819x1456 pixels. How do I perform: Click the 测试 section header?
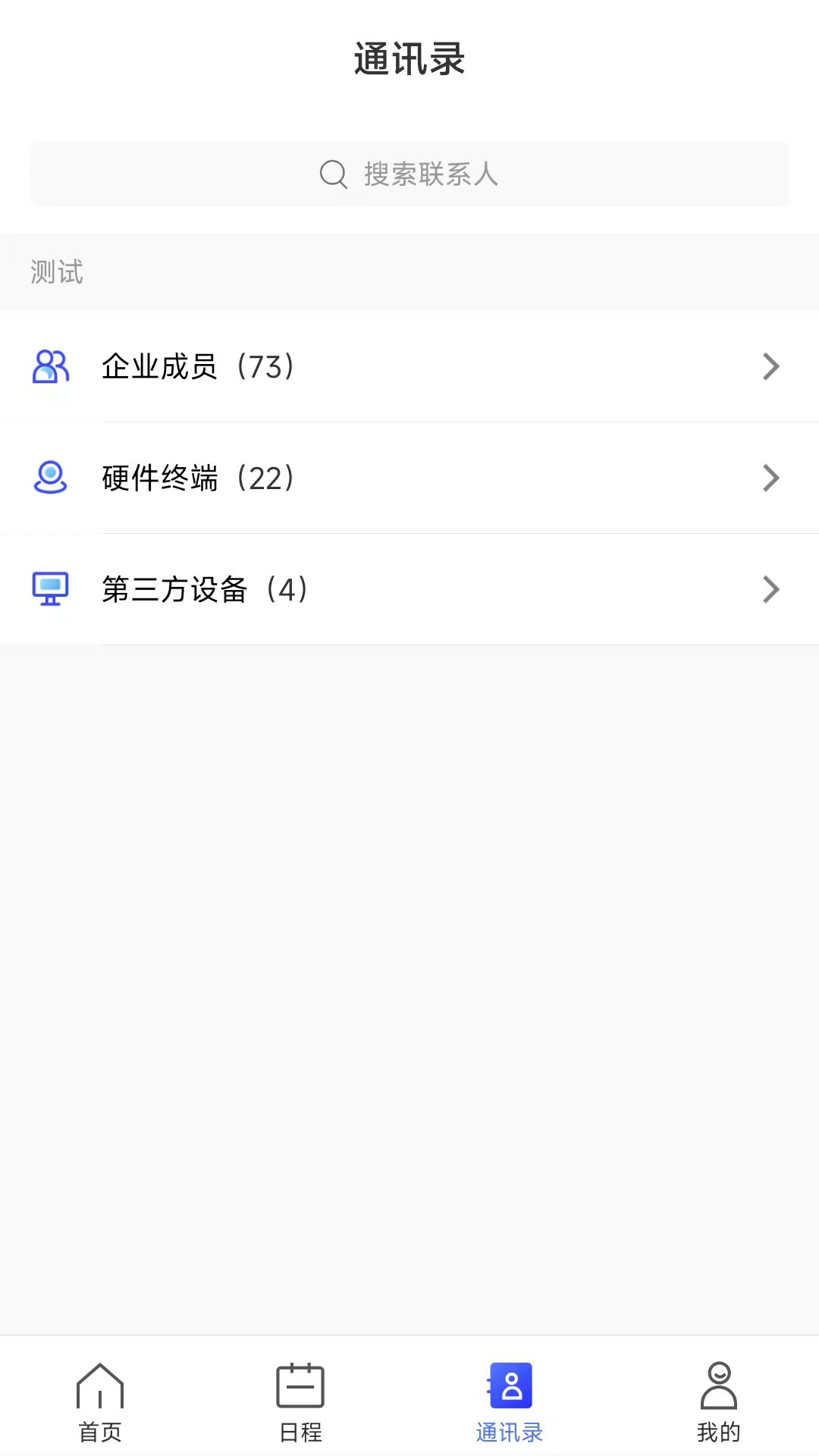point(57,273)
